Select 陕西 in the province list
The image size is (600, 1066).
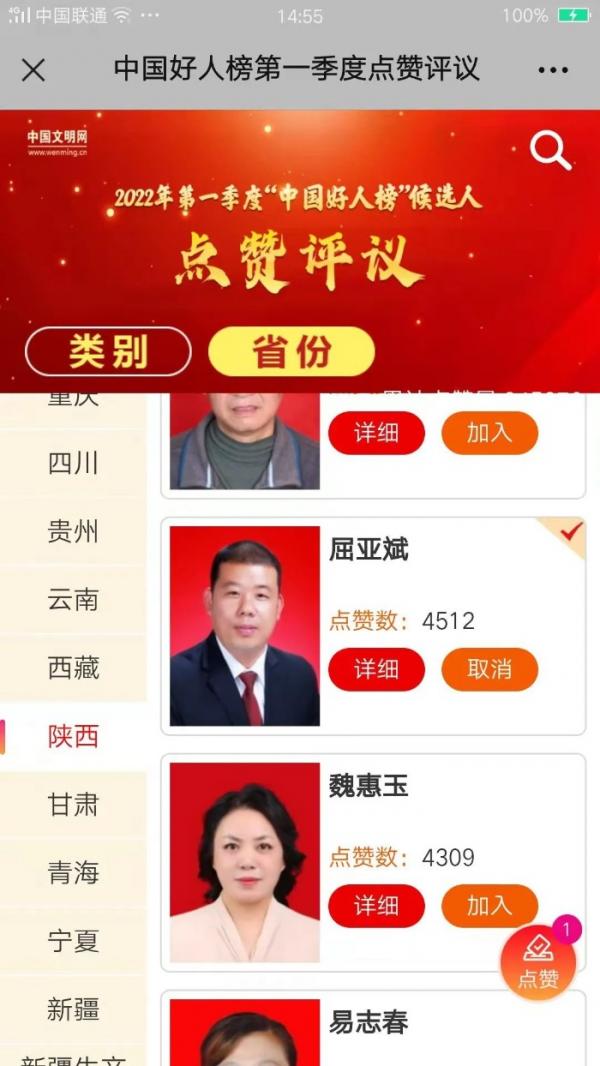click(73, 737)
